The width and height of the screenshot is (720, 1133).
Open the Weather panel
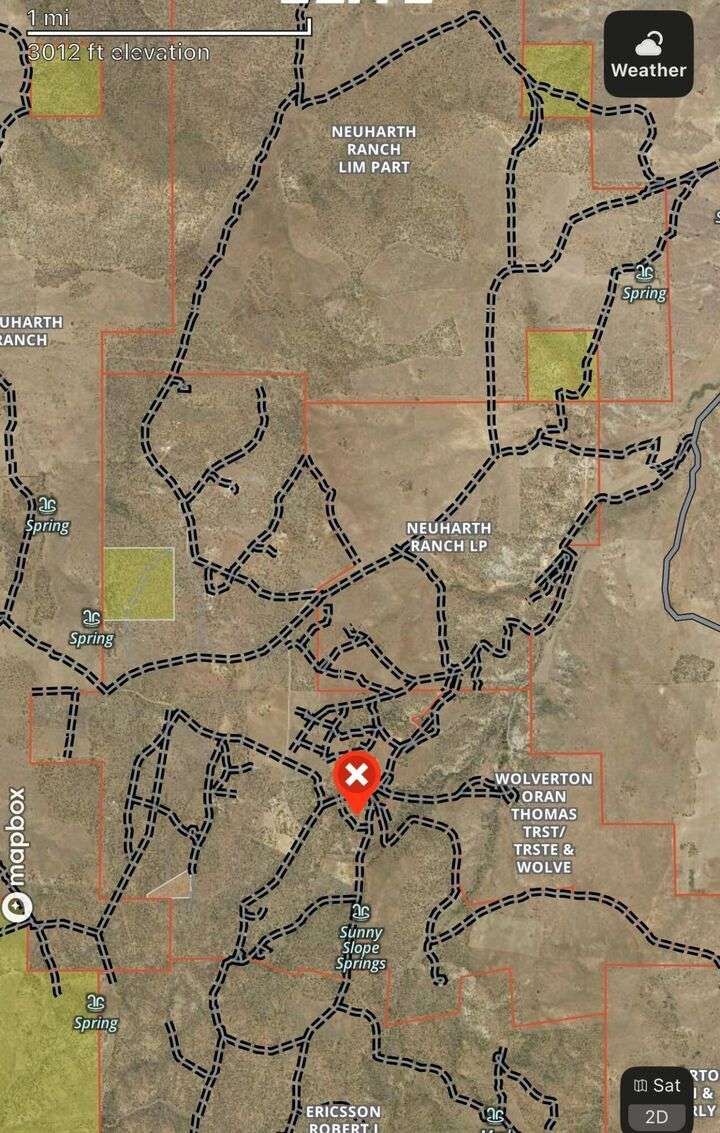(x=648, y=54)
